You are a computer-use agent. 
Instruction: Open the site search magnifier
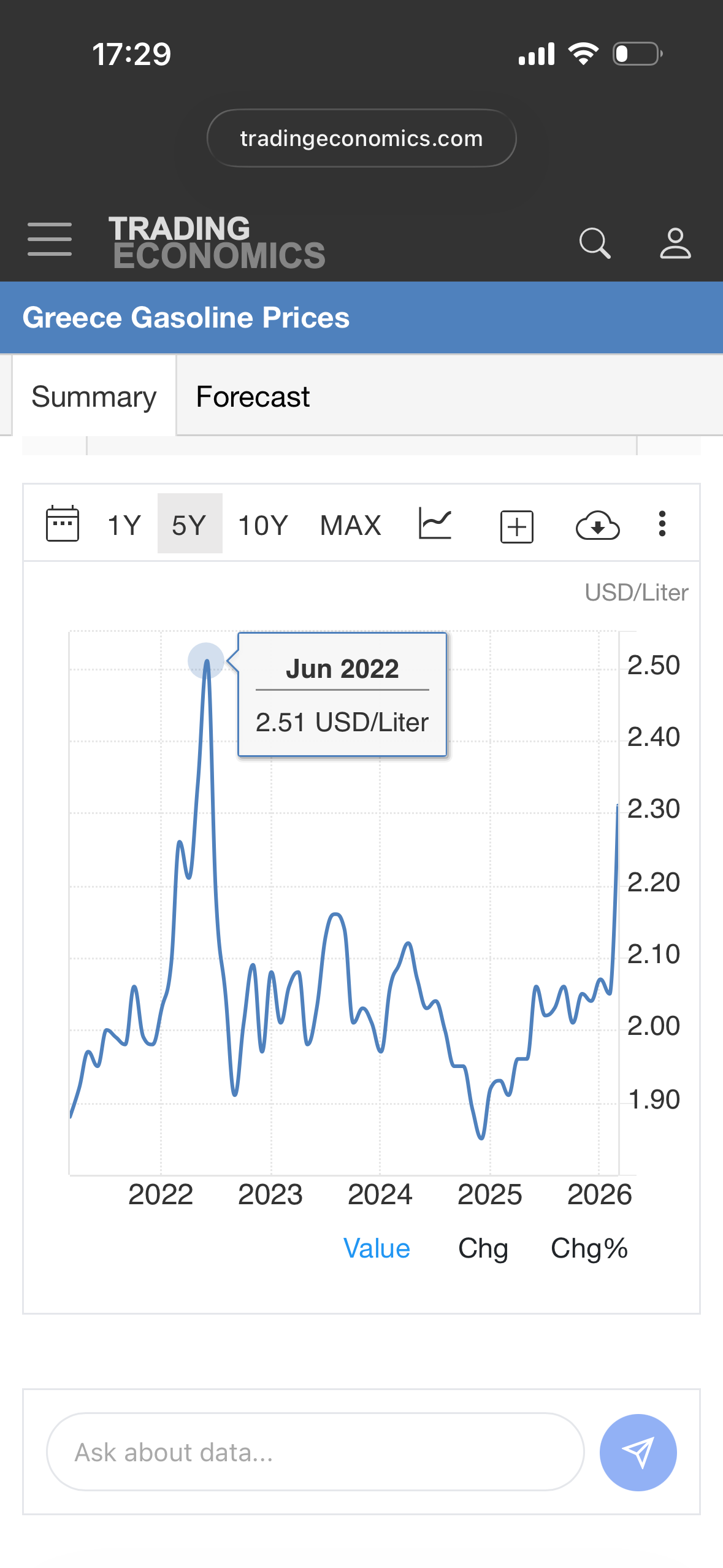594,244
